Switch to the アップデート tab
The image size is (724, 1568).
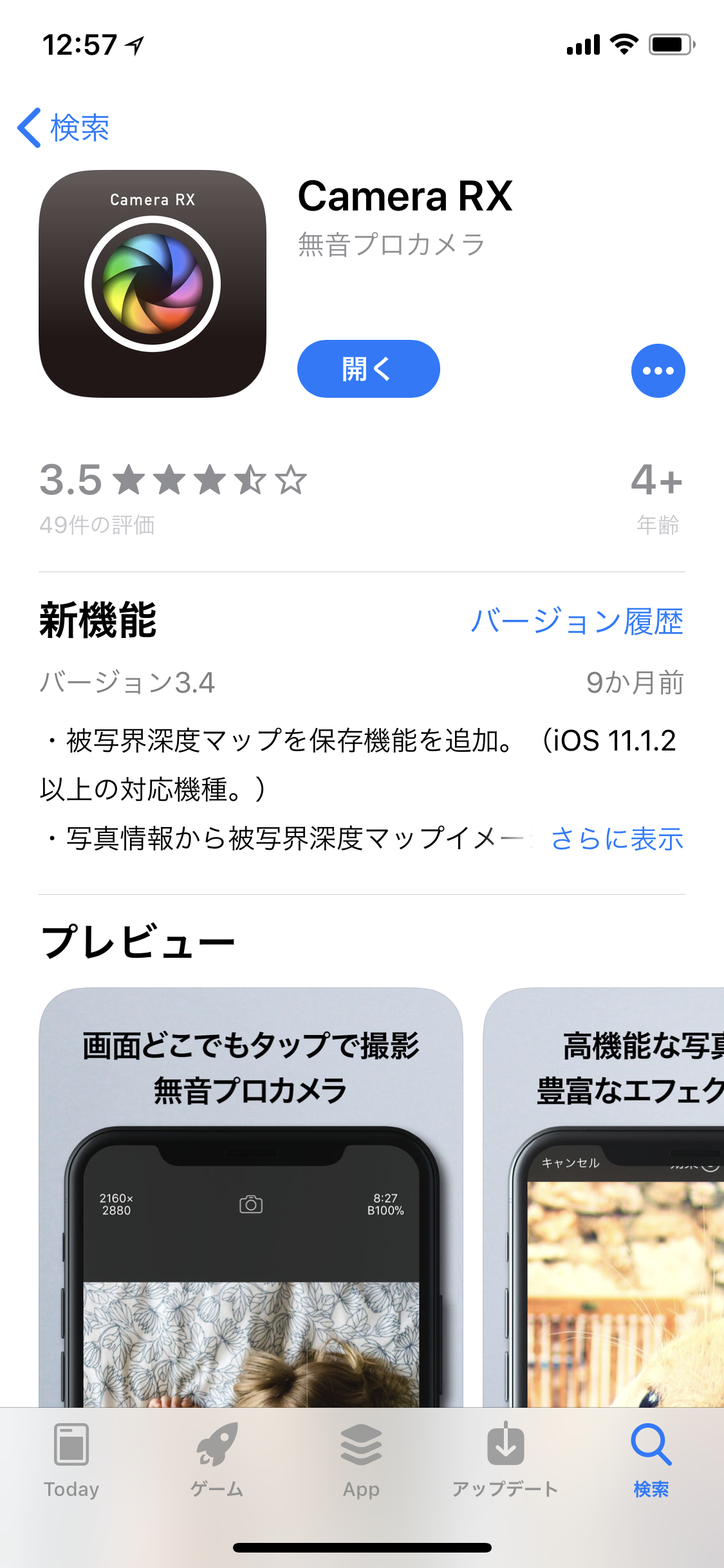[x=505, y=1462]
